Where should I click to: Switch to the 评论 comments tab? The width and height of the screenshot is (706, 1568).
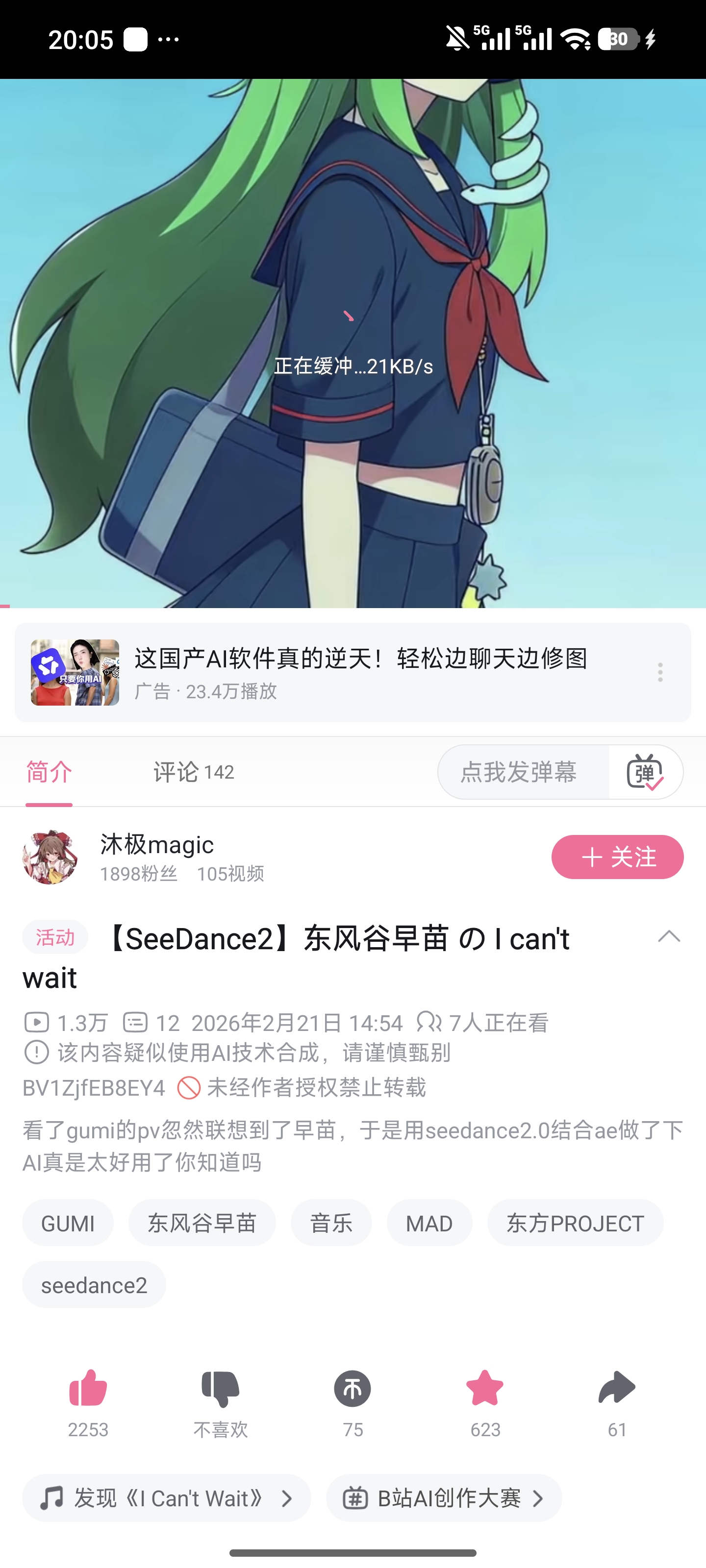pos(193,771)
